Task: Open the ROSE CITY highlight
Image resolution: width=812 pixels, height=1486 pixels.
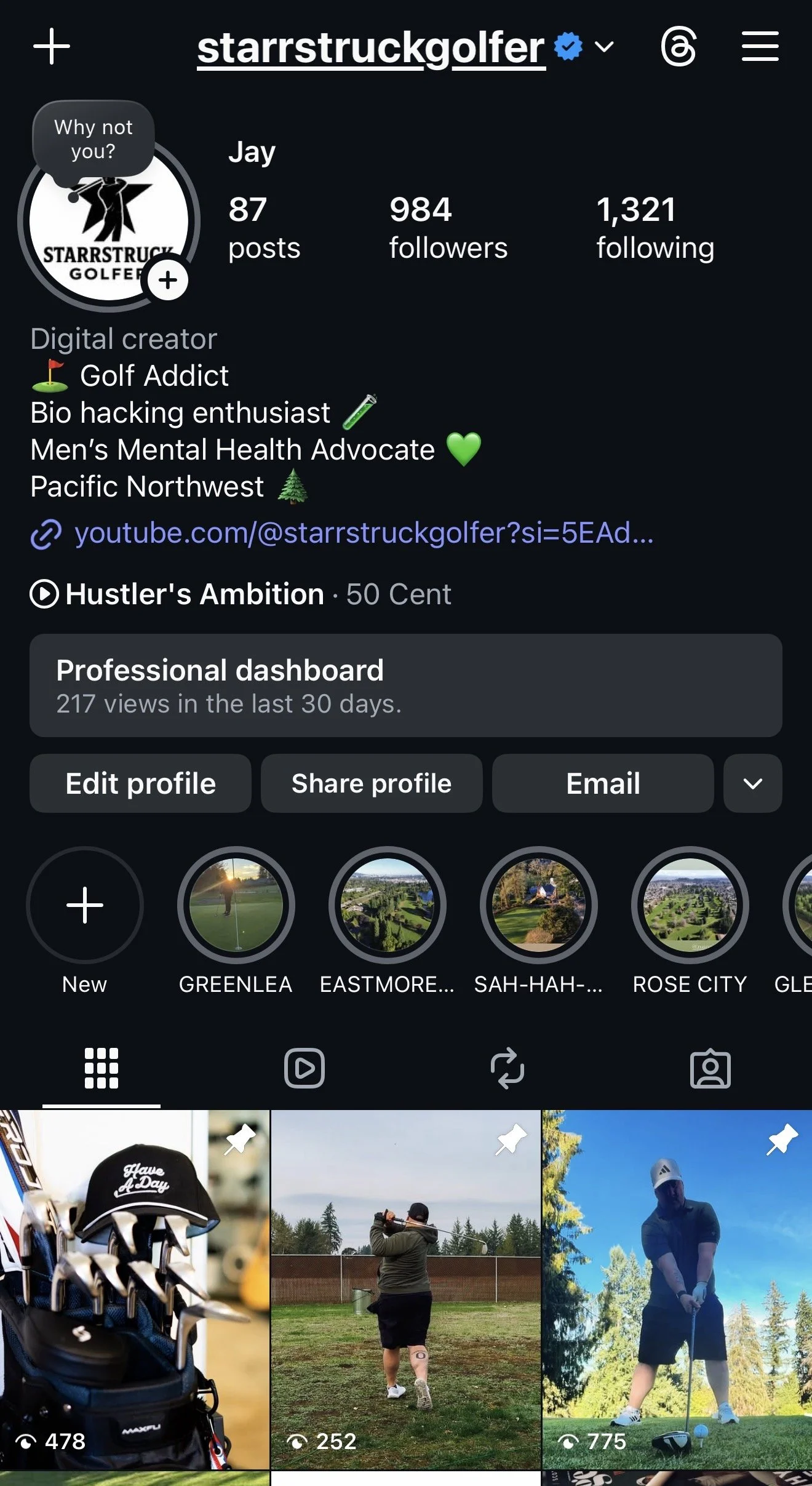Action: click(690, 905)
